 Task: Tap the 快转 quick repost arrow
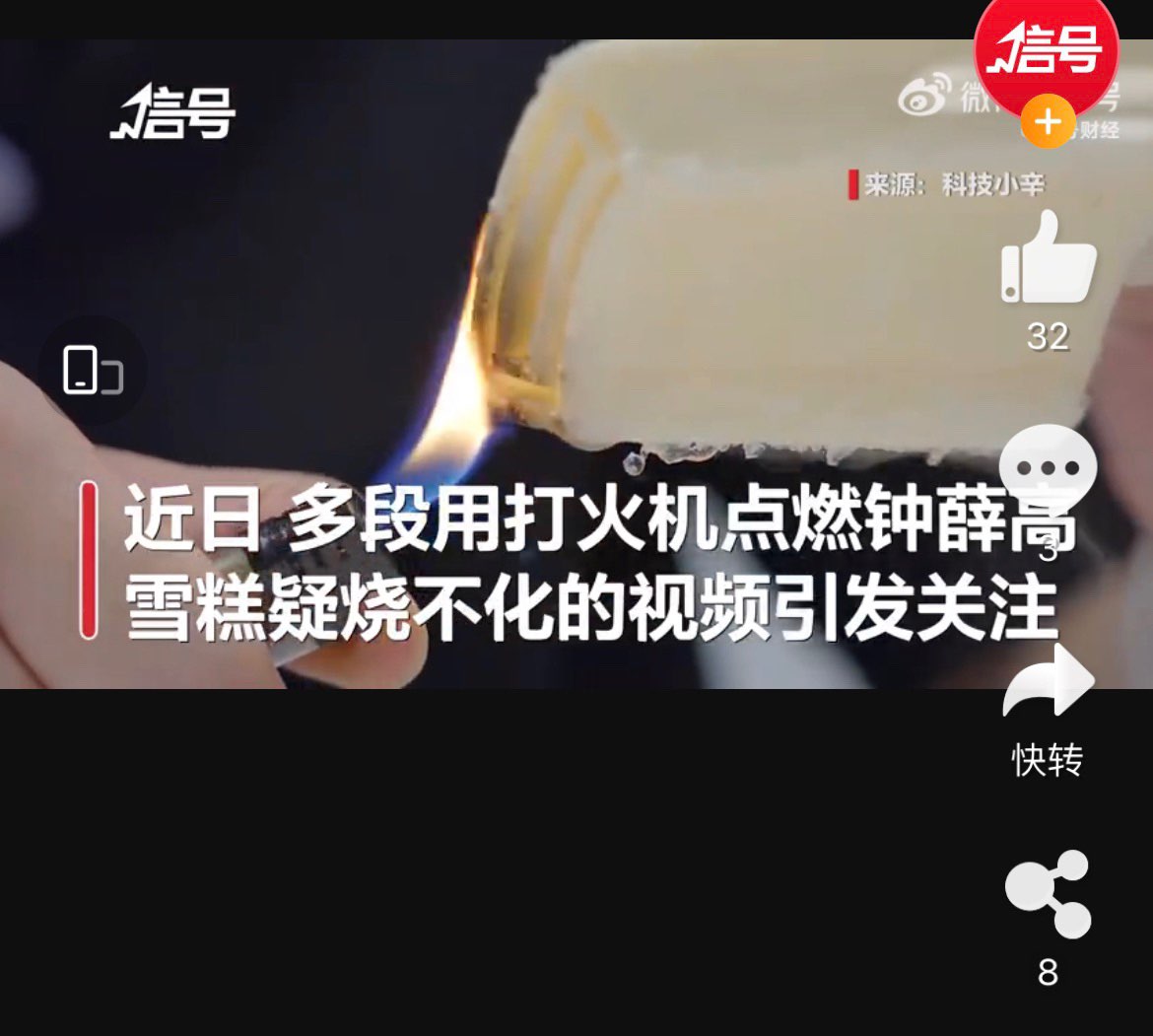click(1048, 682)
